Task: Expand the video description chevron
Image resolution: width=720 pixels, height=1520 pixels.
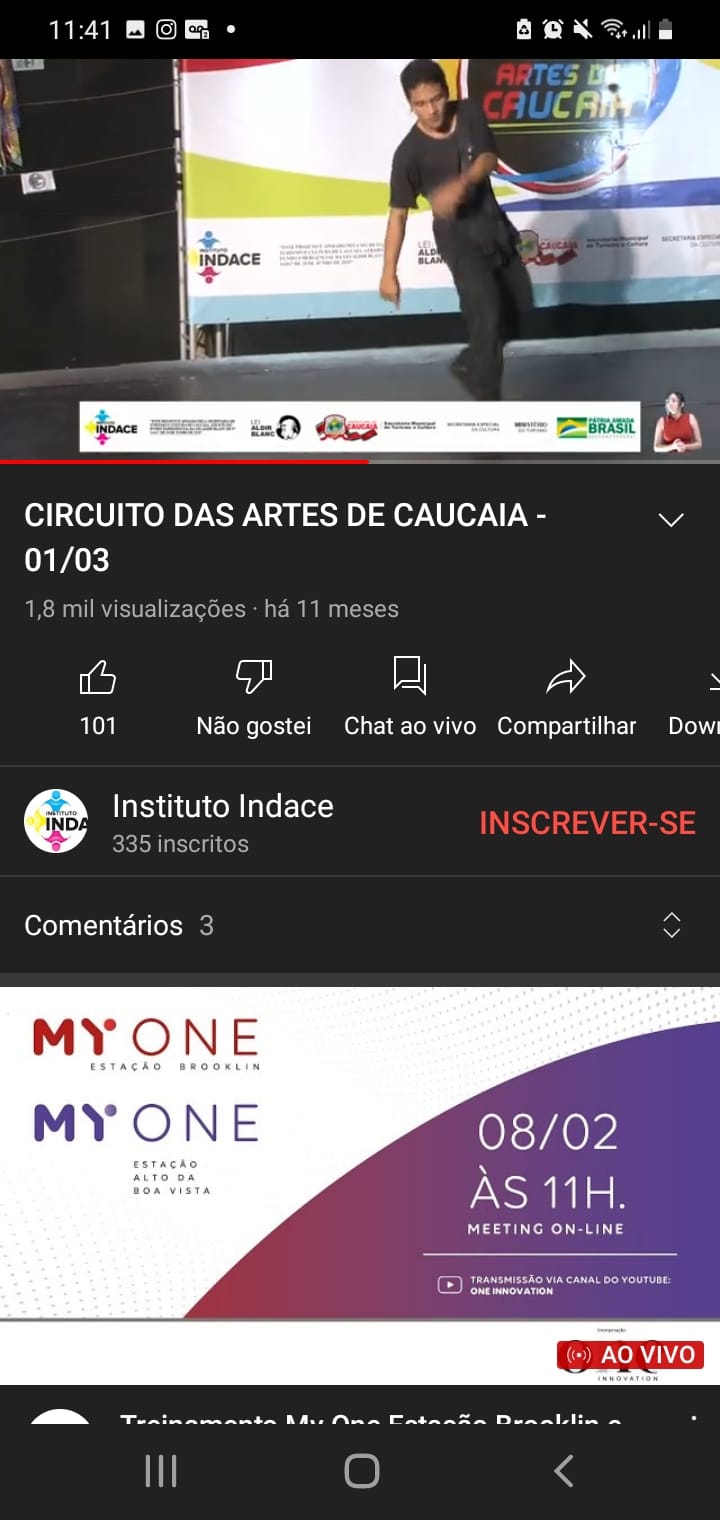Action: [x=670, y=520]
